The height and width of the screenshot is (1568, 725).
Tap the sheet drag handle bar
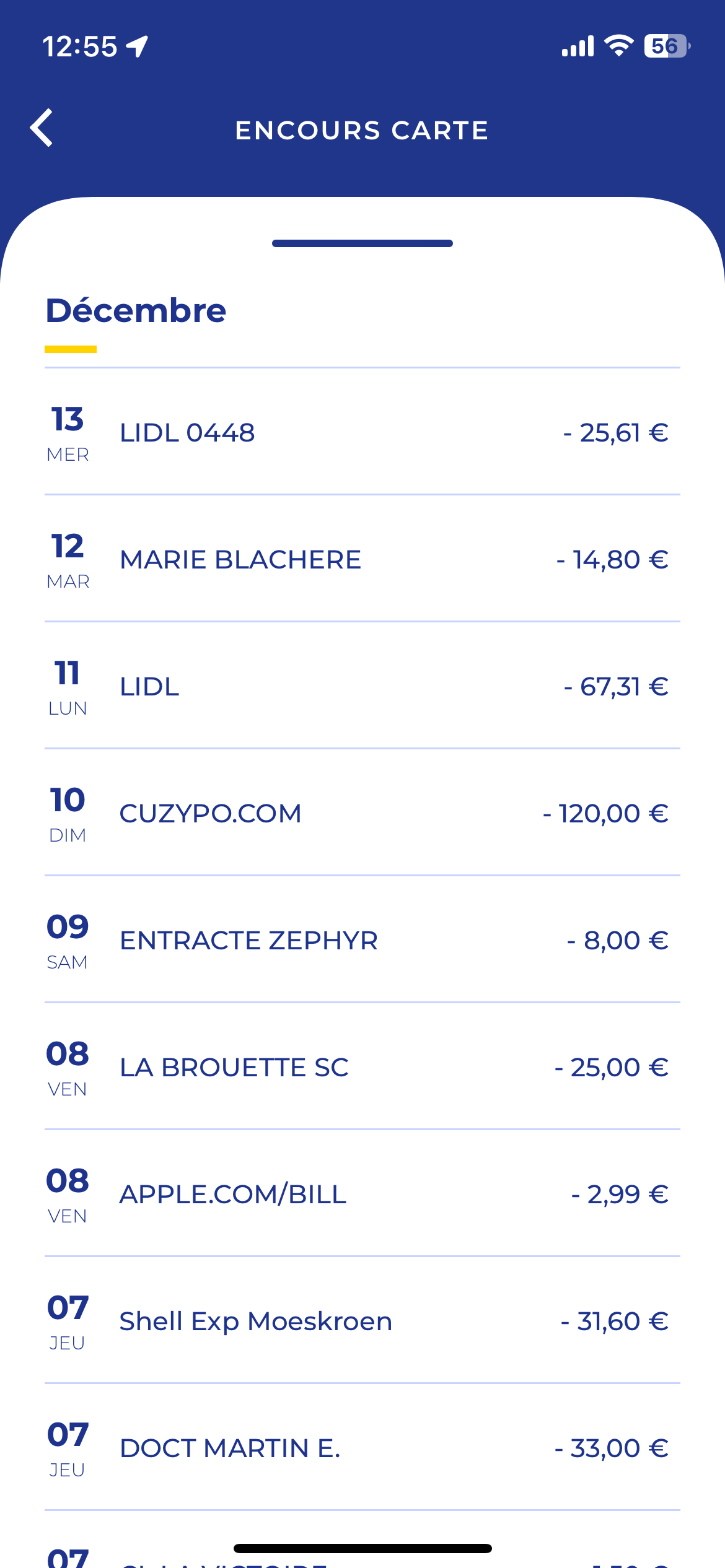[362, 243]
